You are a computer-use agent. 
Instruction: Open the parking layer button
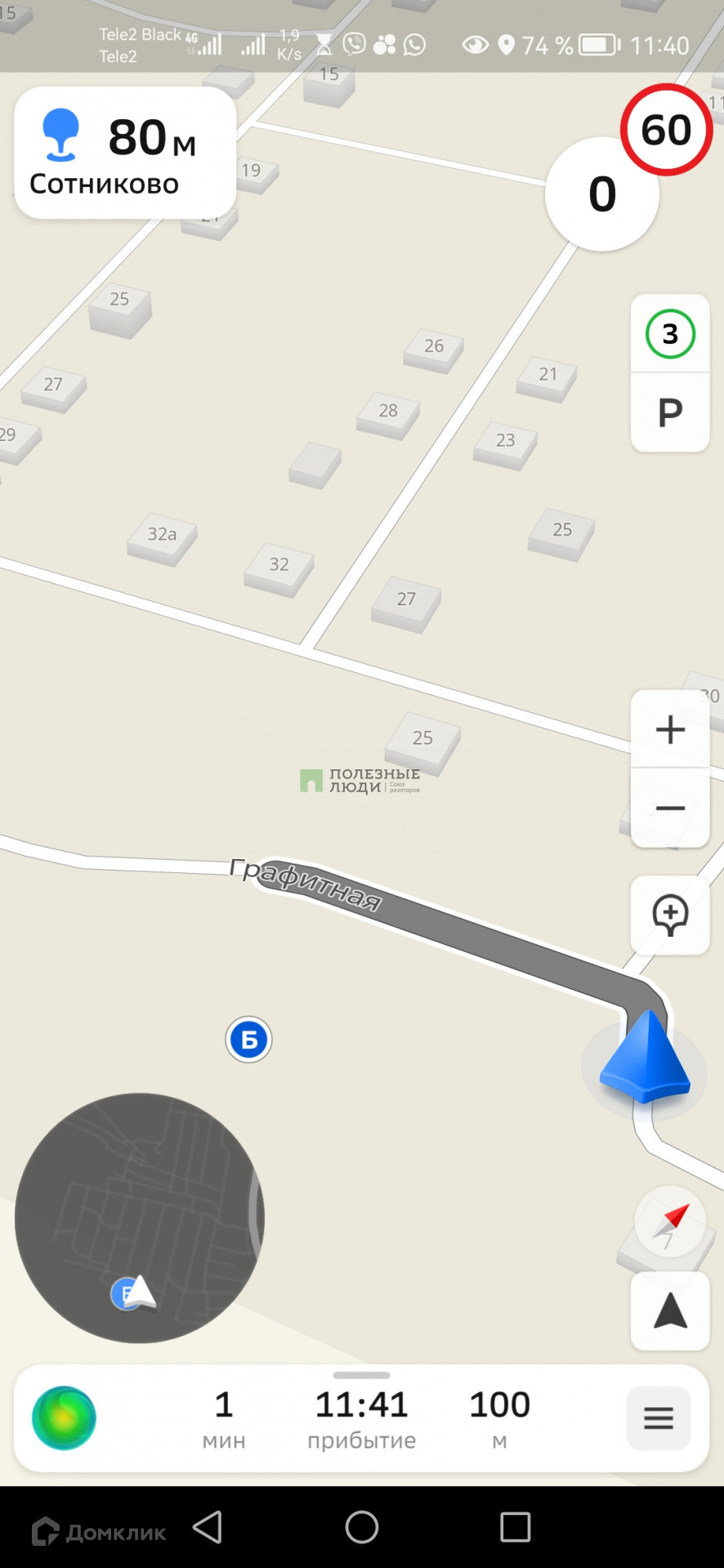670,413
